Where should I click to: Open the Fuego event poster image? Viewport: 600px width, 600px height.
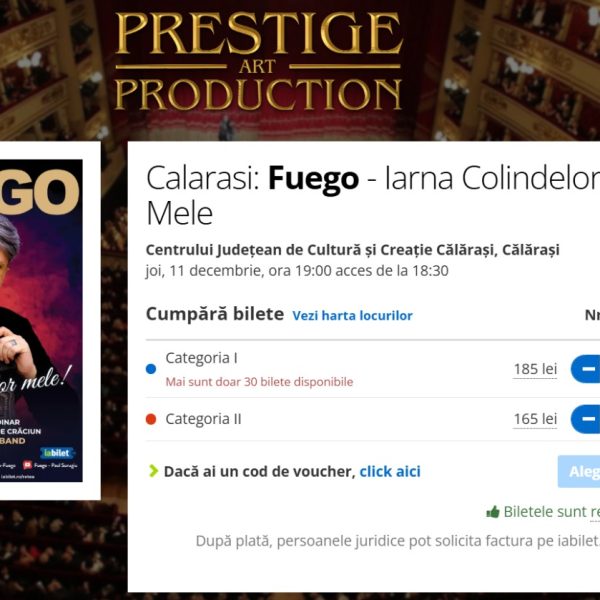click(42, 320)
